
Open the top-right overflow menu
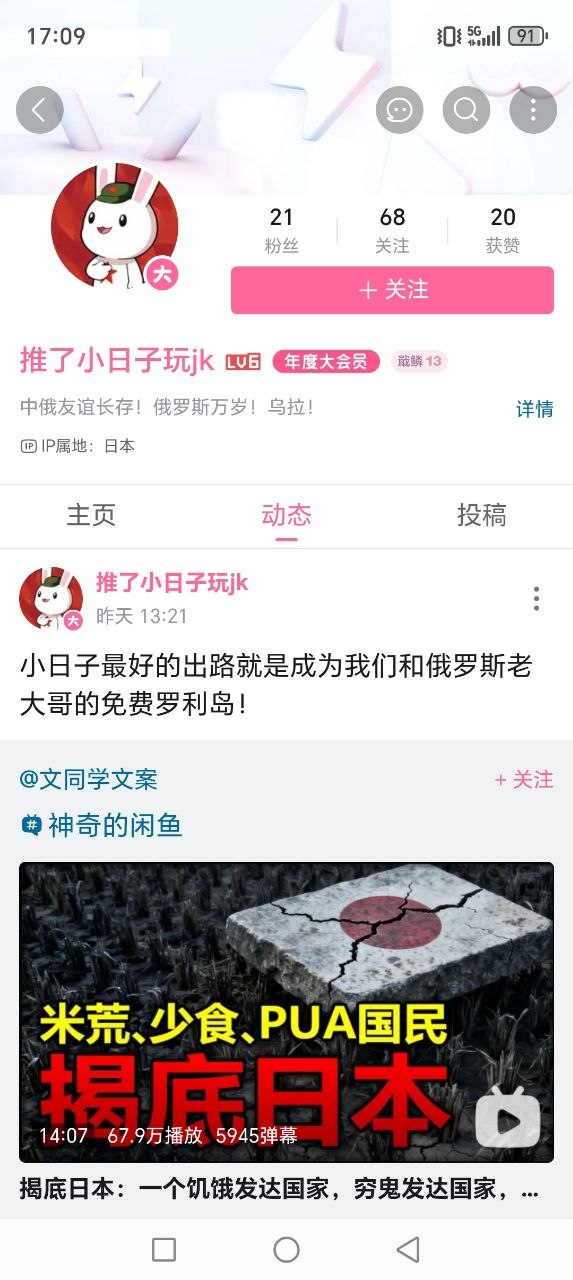point(533,110)
